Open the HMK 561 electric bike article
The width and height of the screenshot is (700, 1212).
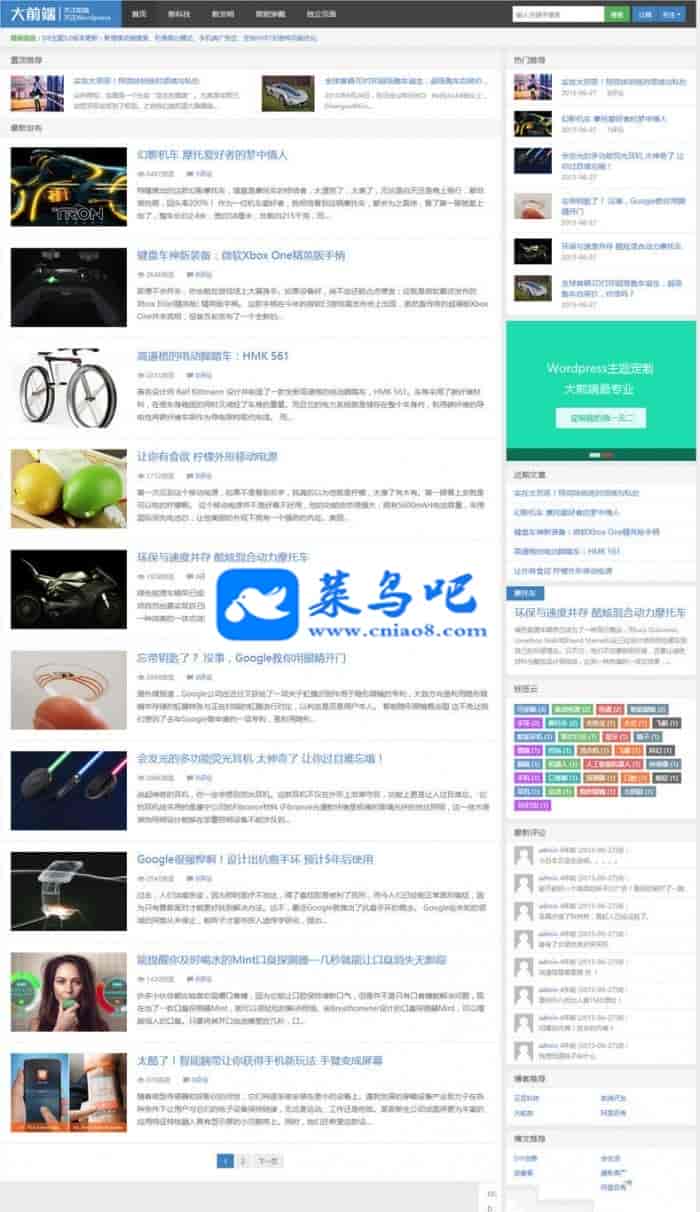pyautogui.click(x=213, y=356)
